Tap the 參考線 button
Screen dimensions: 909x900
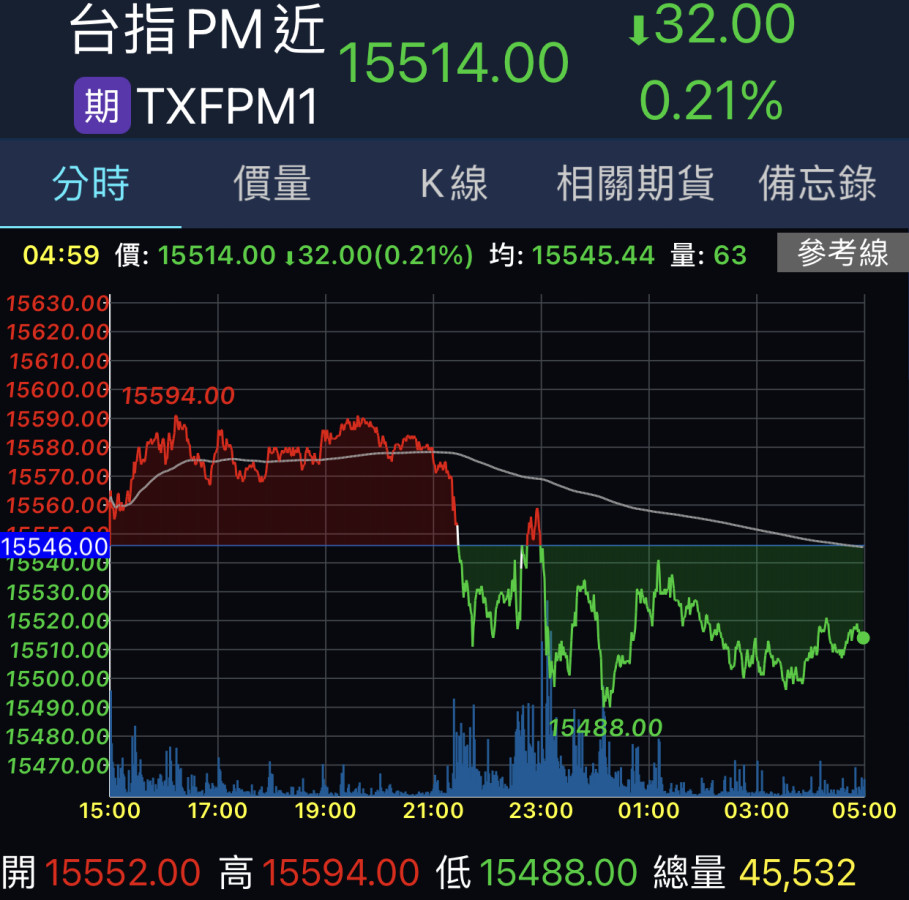[842, 254]
